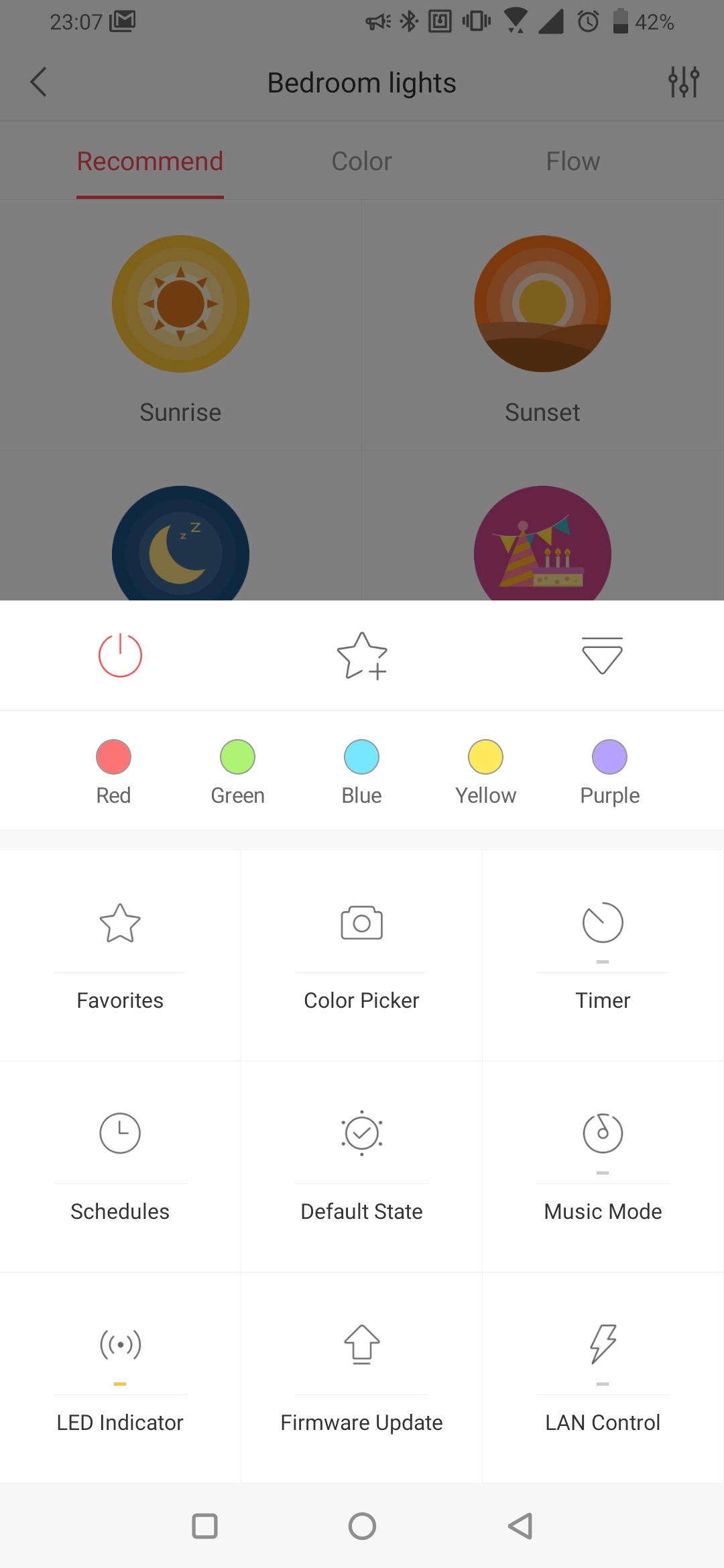Select the Red color swatch
The image size is (724, 1568).
pos(113,757)
